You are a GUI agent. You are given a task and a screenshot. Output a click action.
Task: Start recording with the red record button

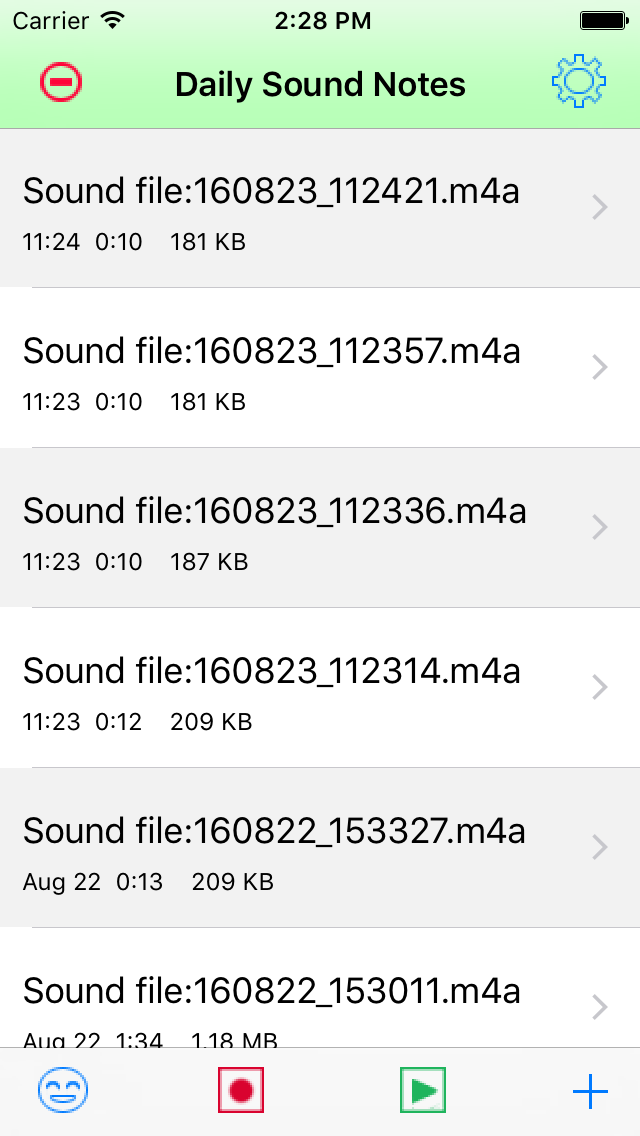[241, 1090]
